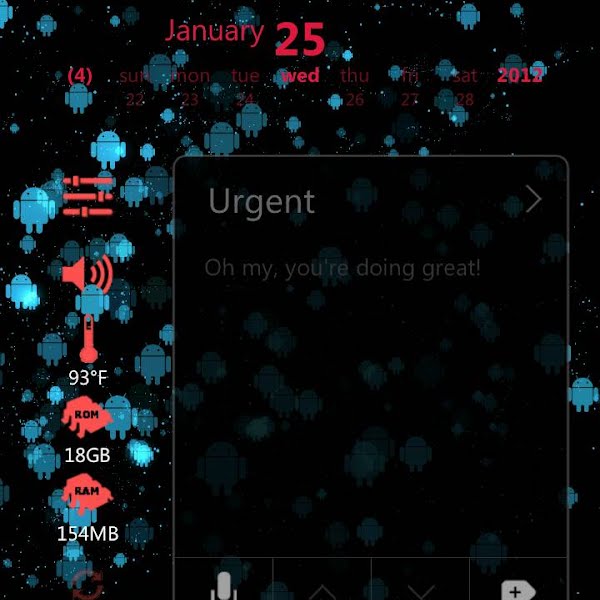The image size is (600, 600).
Task: Tap the red refresh icon below RAM
Action: (88, 585)
